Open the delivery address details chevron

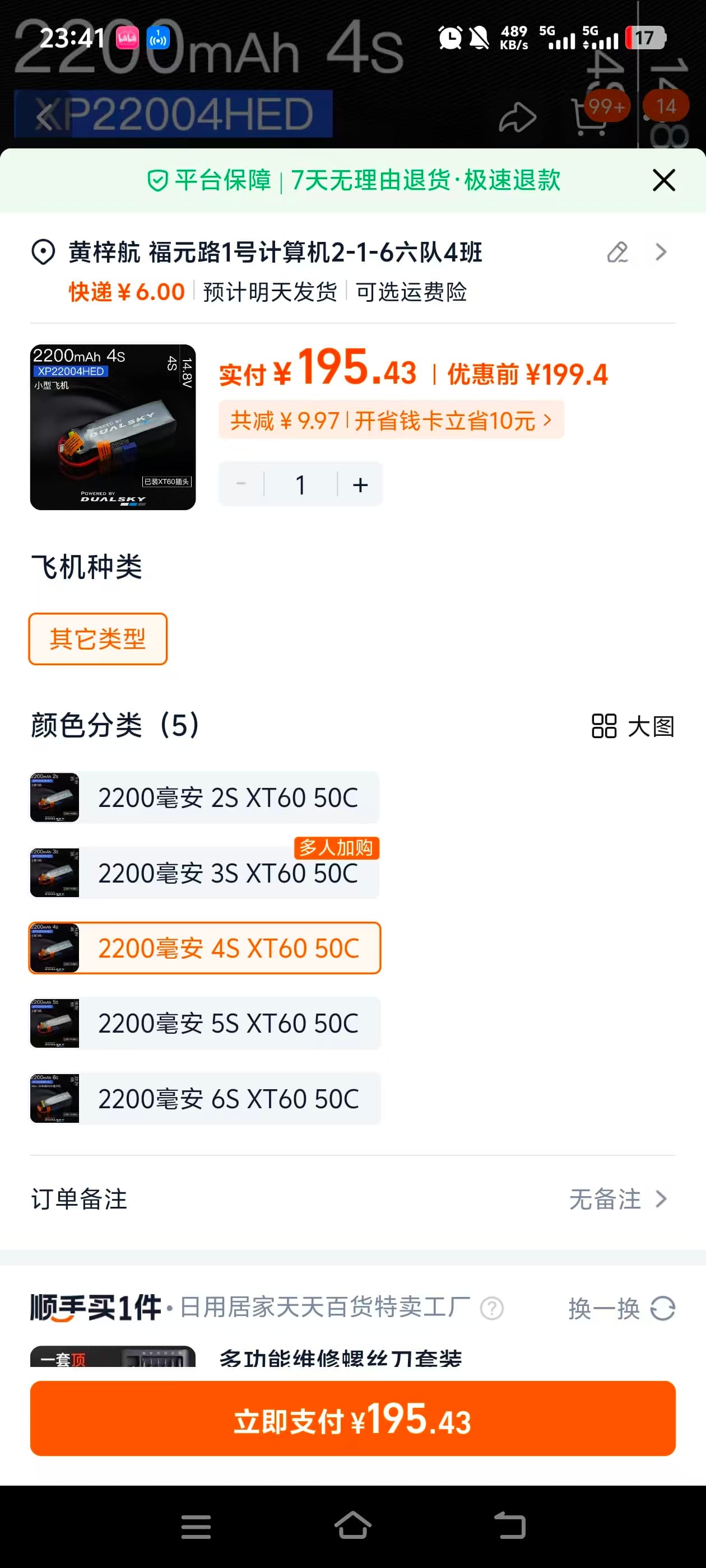[661, 252]
